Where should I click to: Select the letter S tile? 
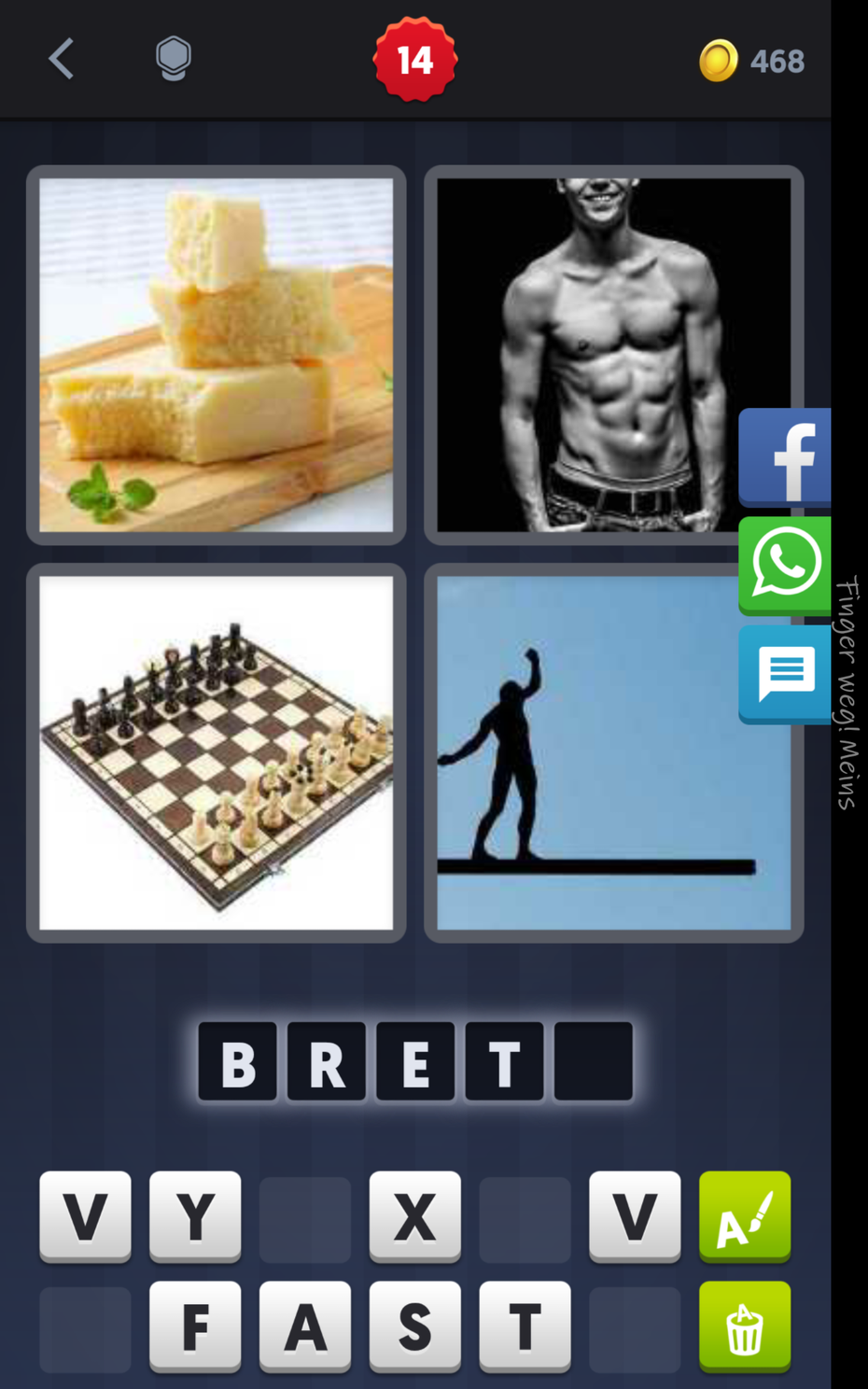(x=415, y=1326)
